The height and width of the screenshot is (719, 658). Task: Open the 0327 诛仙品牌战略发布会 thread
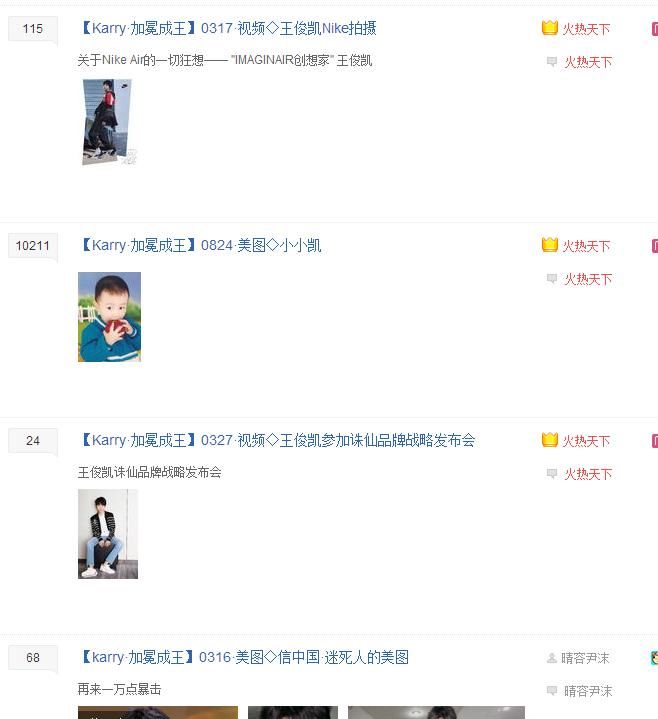coord(277,440)
